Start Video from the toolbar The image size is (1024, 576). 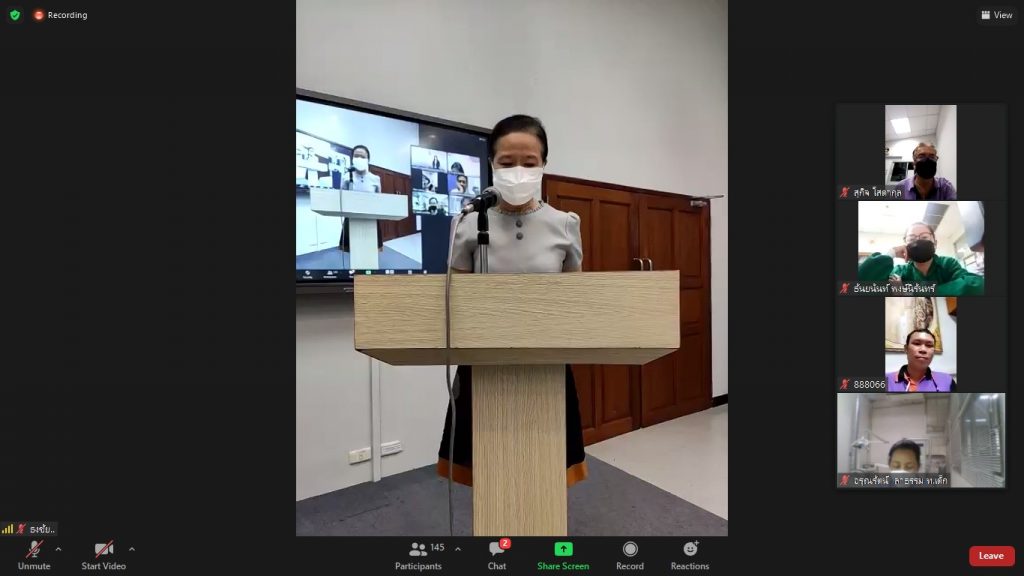(x=104, y=555)
